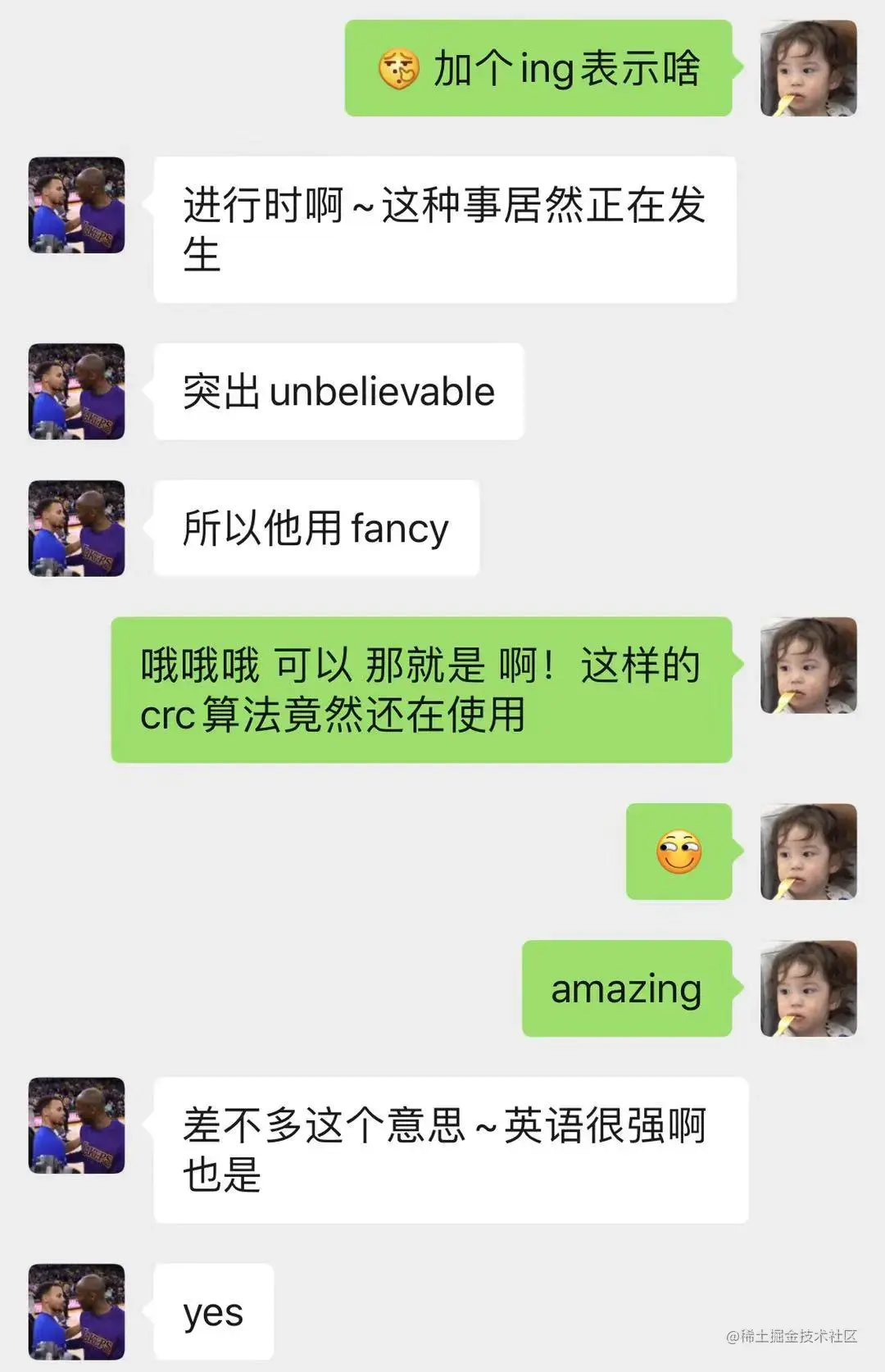Screen dimensions: 885x1372
Task: Open profile avatar beside "所以他用 fancy"
Action: click(76, 528)
